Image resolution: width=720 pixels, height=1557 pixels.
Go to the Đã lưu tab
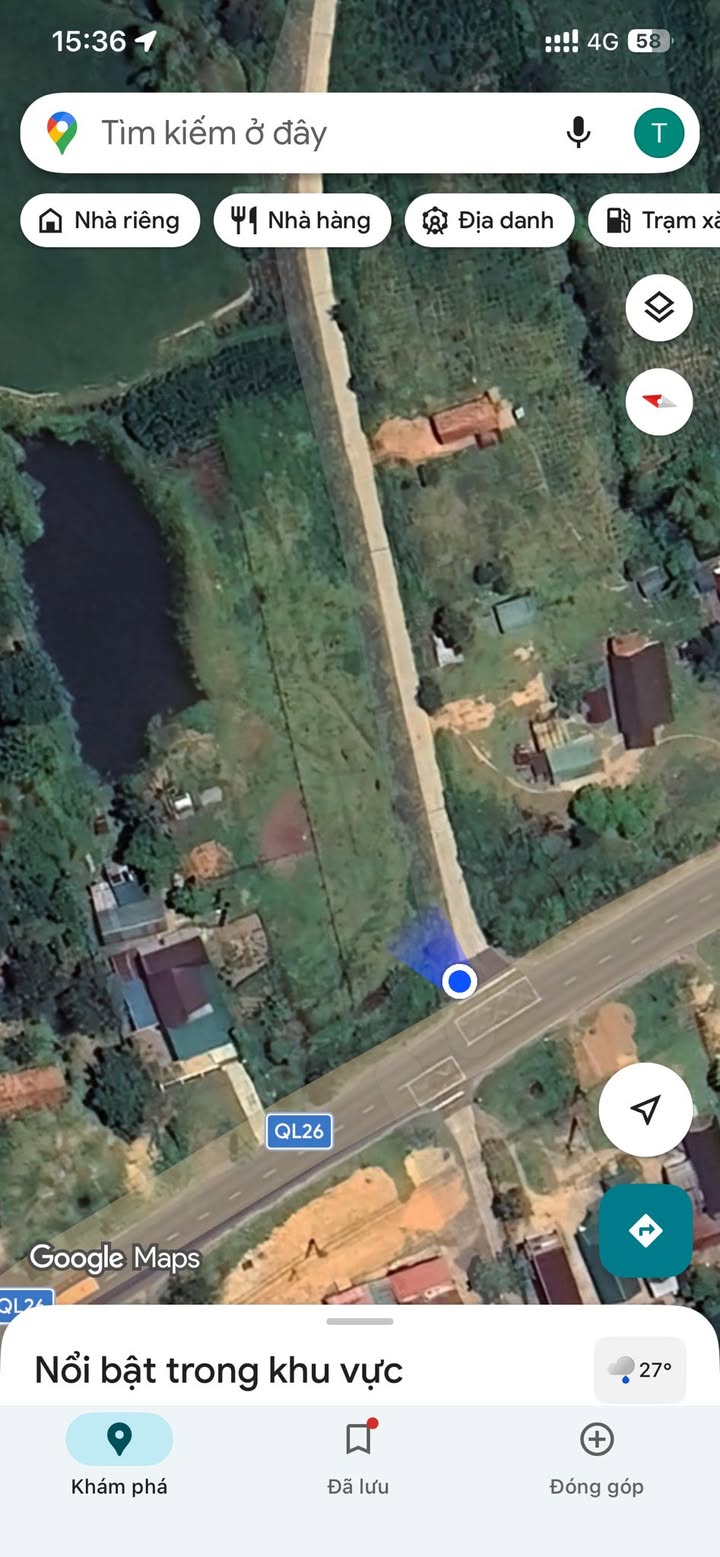click(358, 1455)
